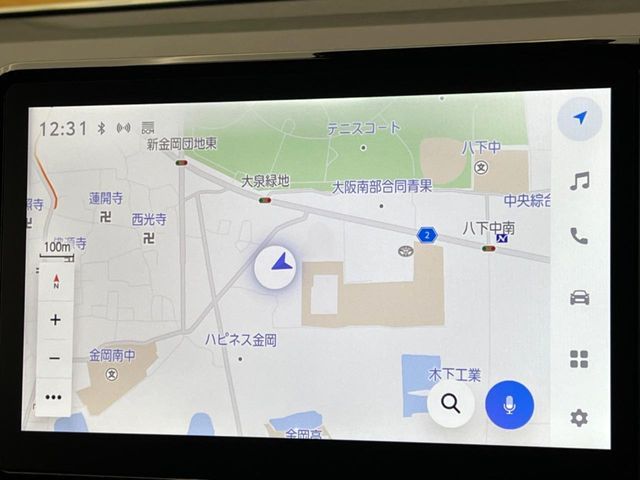The width and height of the screenshot is (640, 480).
Task: Zoom out on the map
Action: coord(54,358)
